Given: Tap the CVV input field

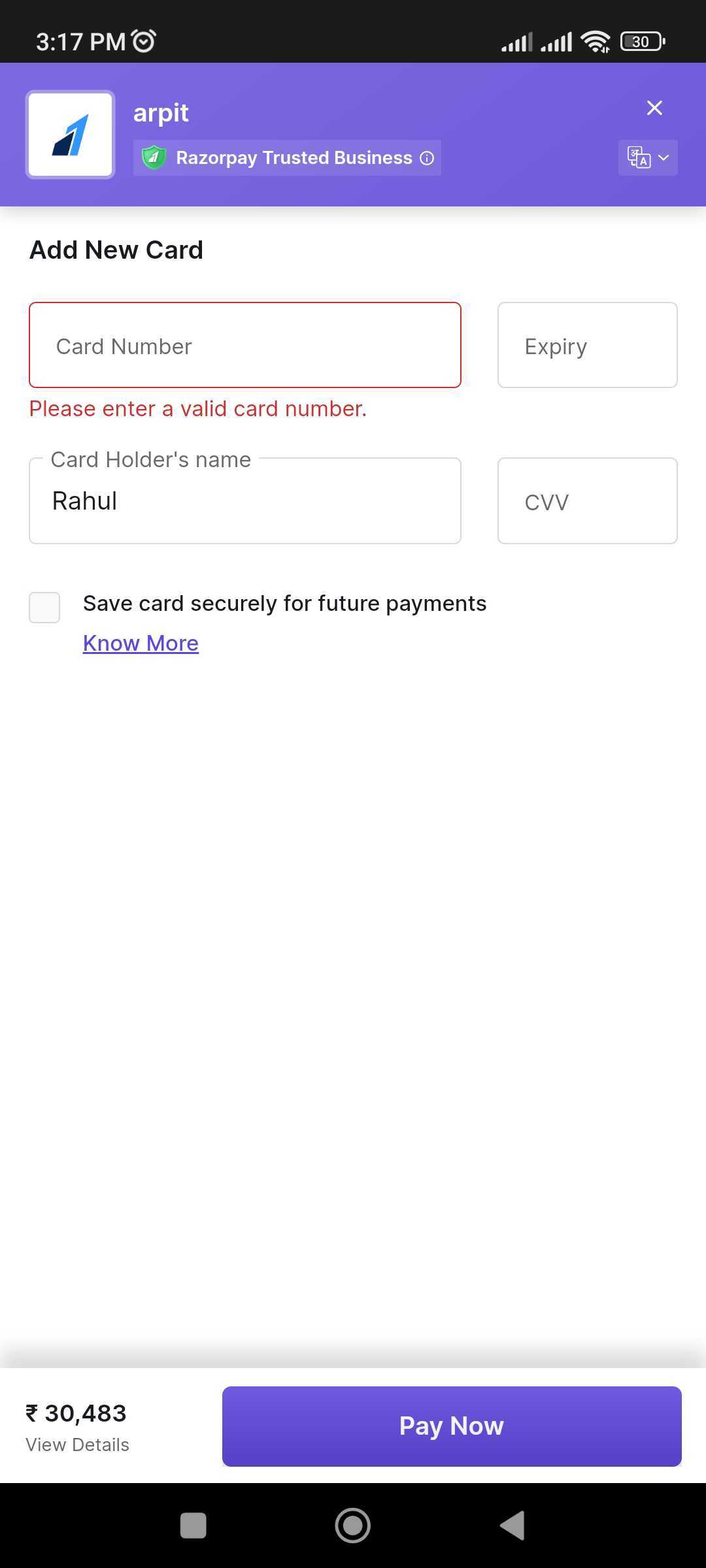Looking at the screenshot, I should (587, 501).
